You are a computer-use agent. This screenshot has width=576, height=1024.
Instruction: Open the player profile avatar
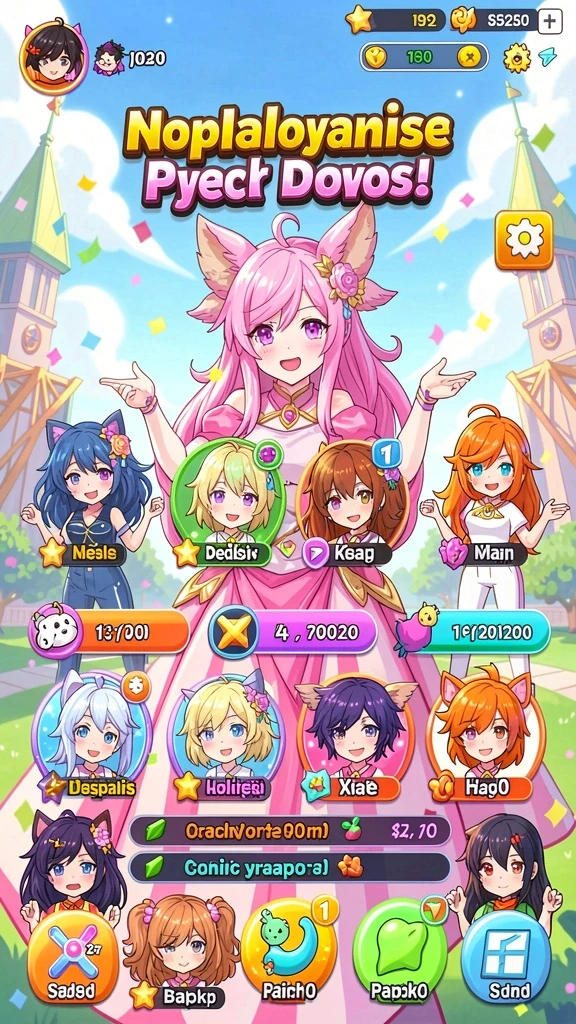(x=54, y=57)
